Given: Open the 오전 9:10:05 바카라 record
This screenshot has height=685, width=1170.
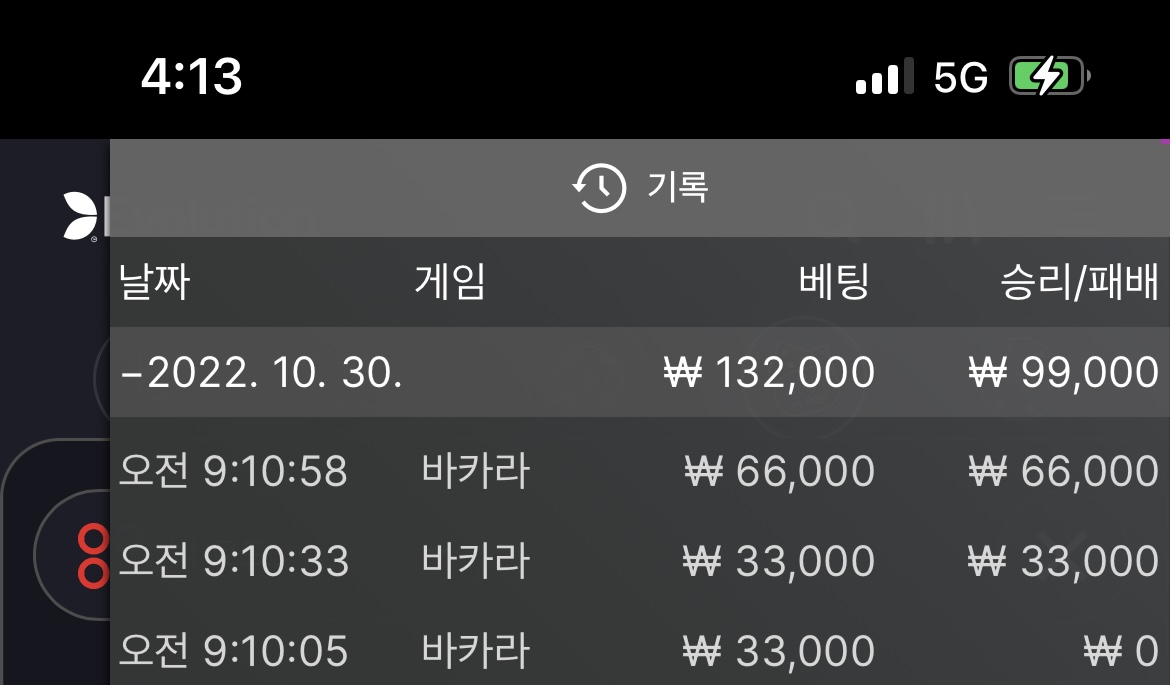Looking at the screenshot, I should [x=638, y=652].
